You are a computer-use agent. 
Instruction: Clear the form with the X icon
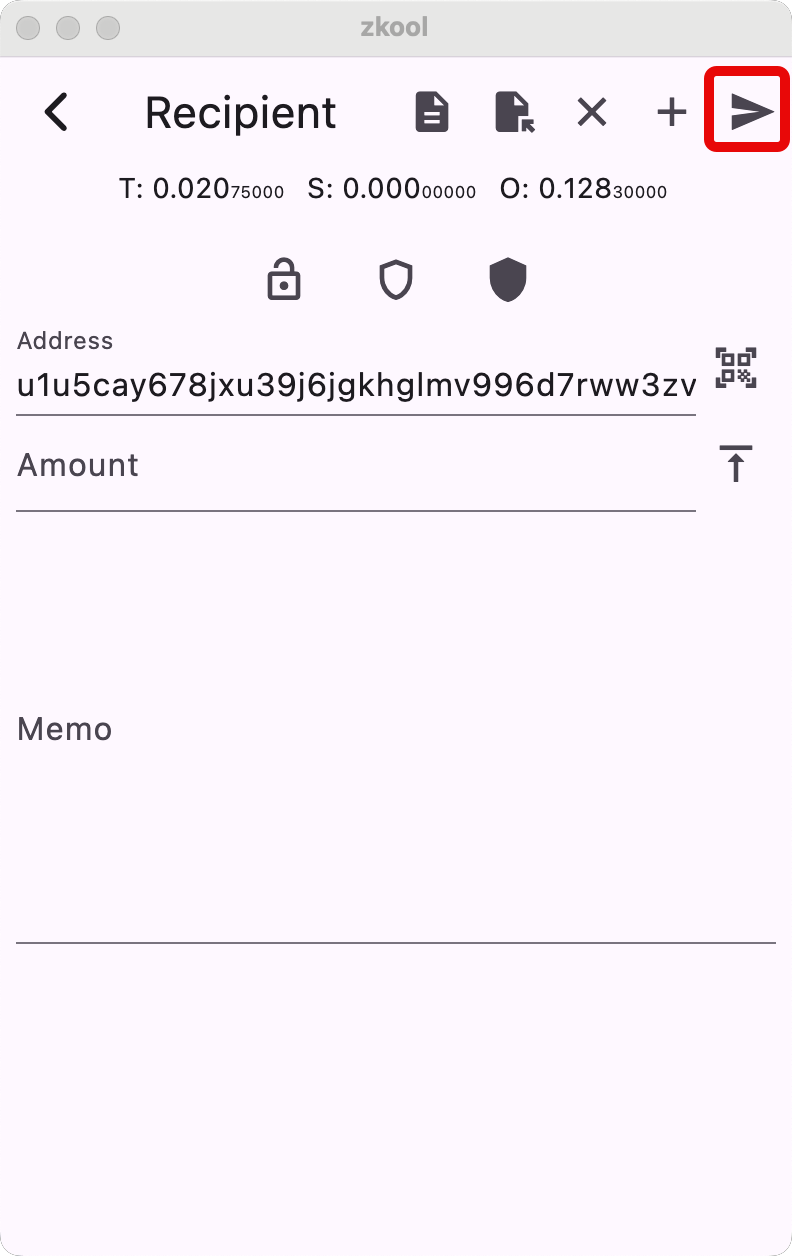[x=591, y=112]
